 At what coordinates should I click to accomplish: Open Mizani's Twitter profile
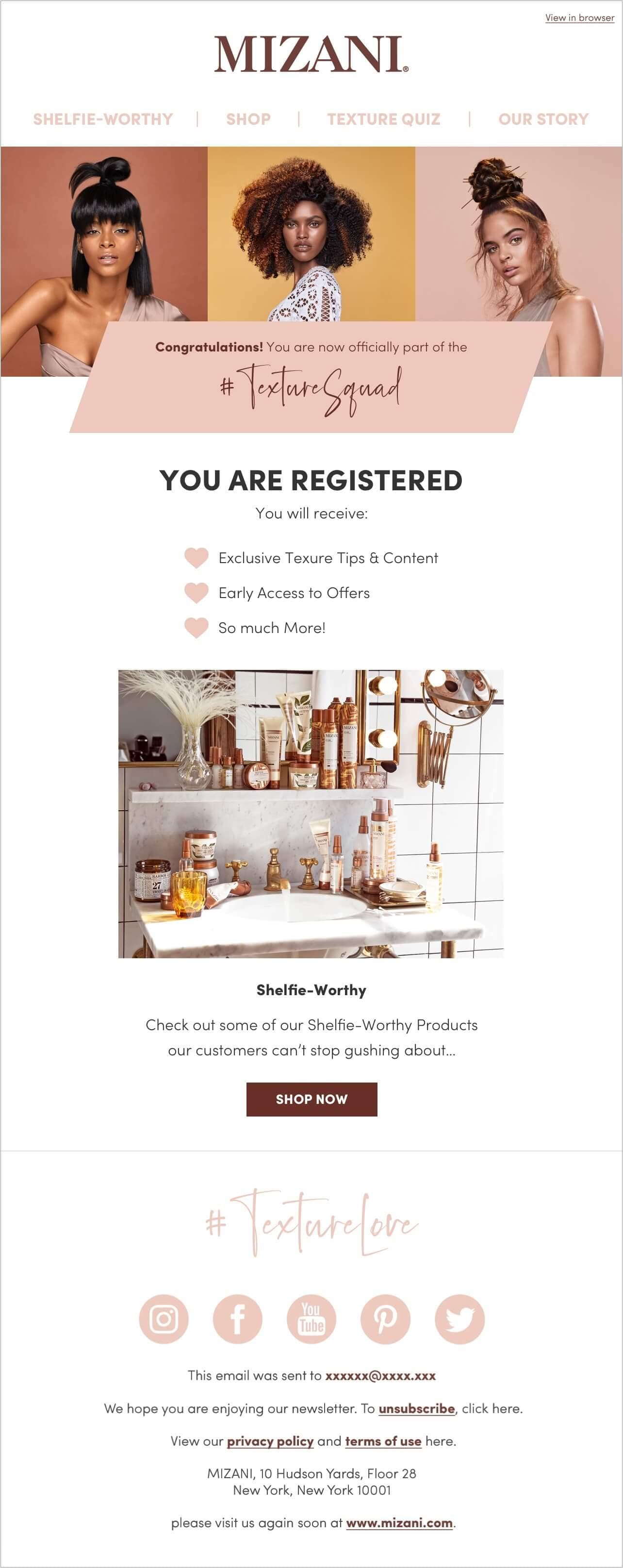[459, 1319]
